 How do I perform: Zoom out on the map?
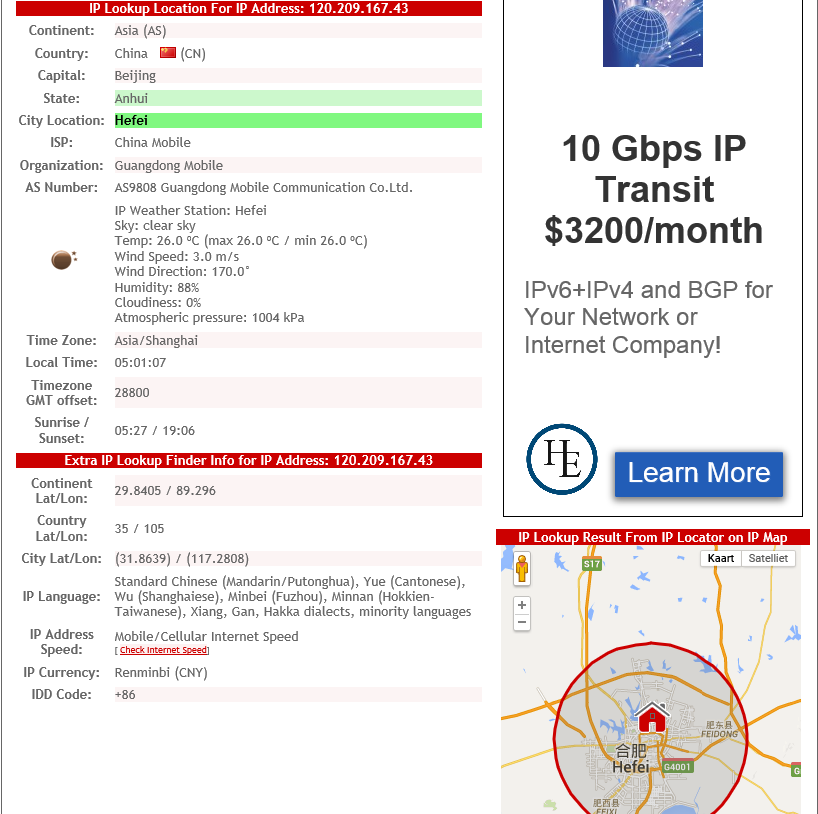click(521, 623)
